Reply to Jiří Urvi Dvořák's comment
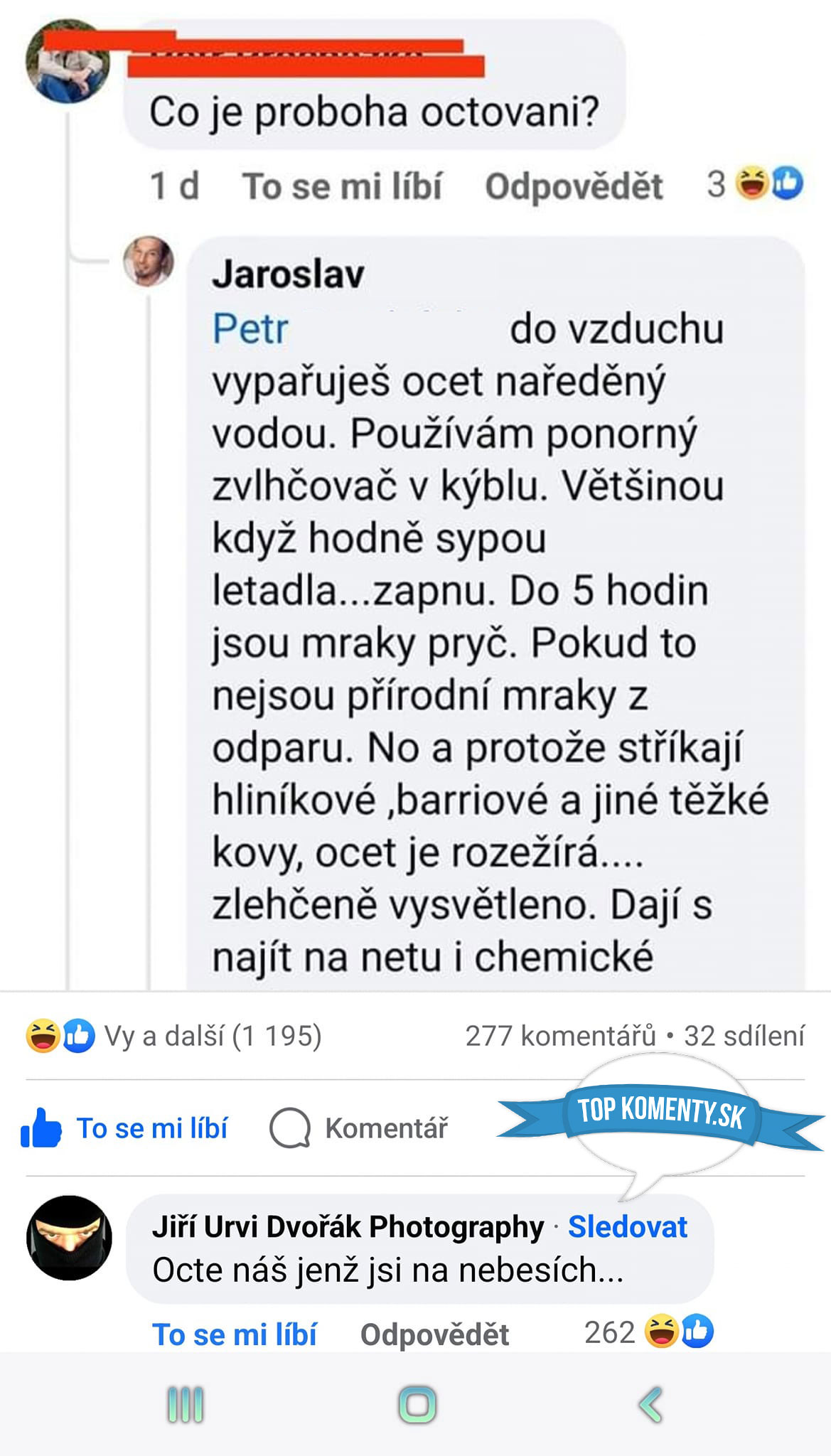Viewport: 831px width, 1456px height. pyautogui.click(x=434, y=1334)
